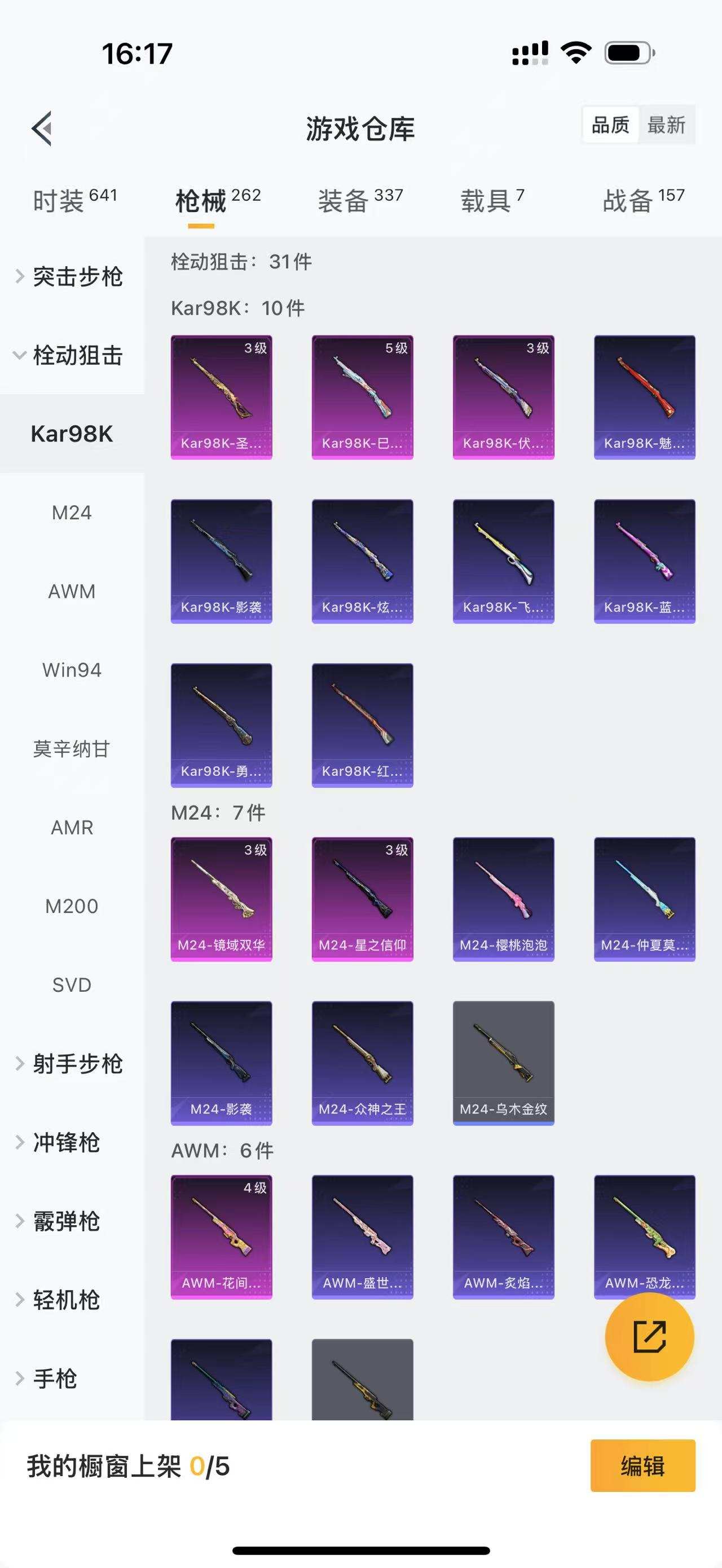Select AWM in the sidebar
Viewport: 722px width, 1568px height.
(x=72, y=591)
